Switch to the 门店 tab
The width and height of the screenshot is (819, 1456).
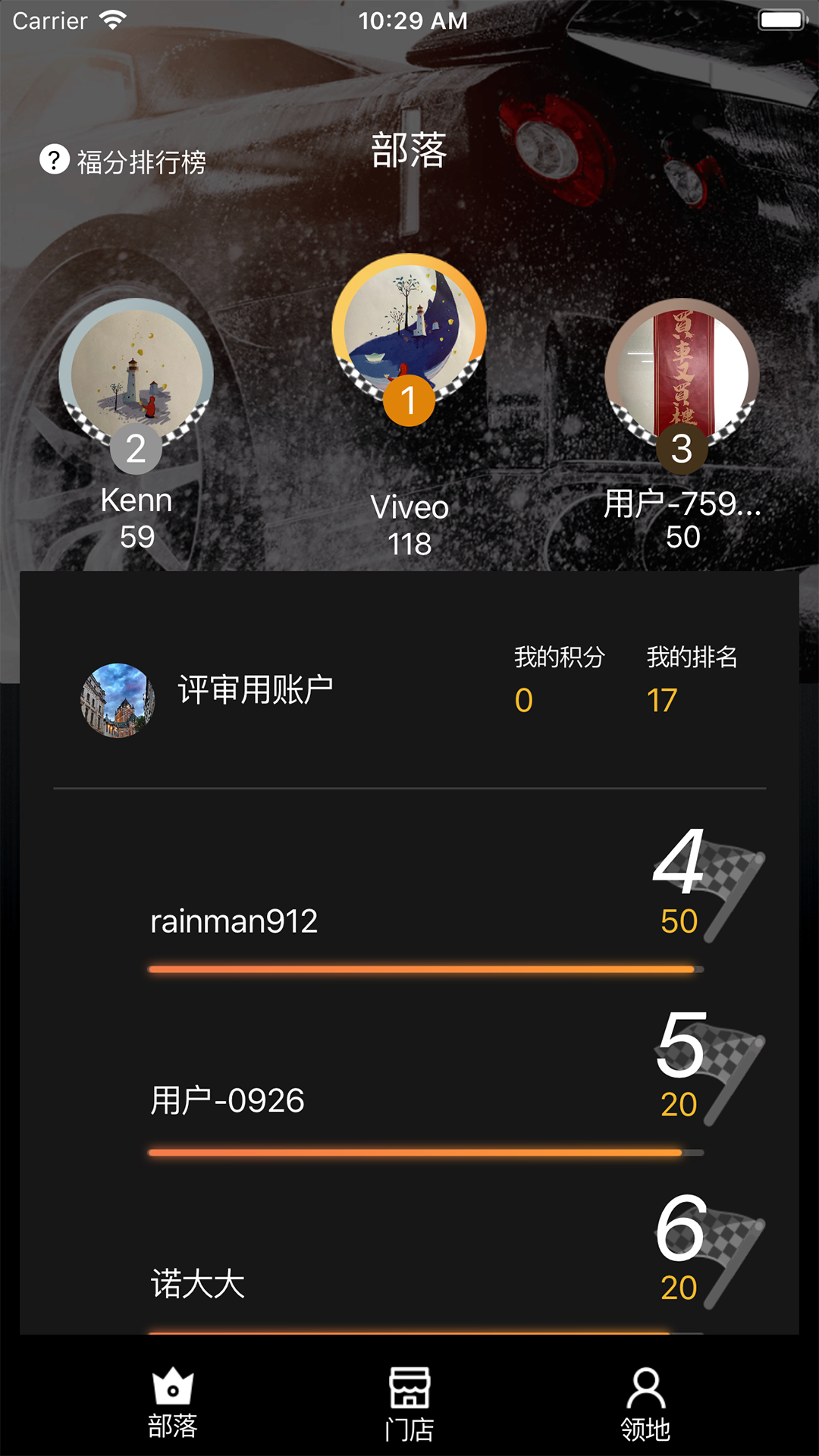(409, 1404)
